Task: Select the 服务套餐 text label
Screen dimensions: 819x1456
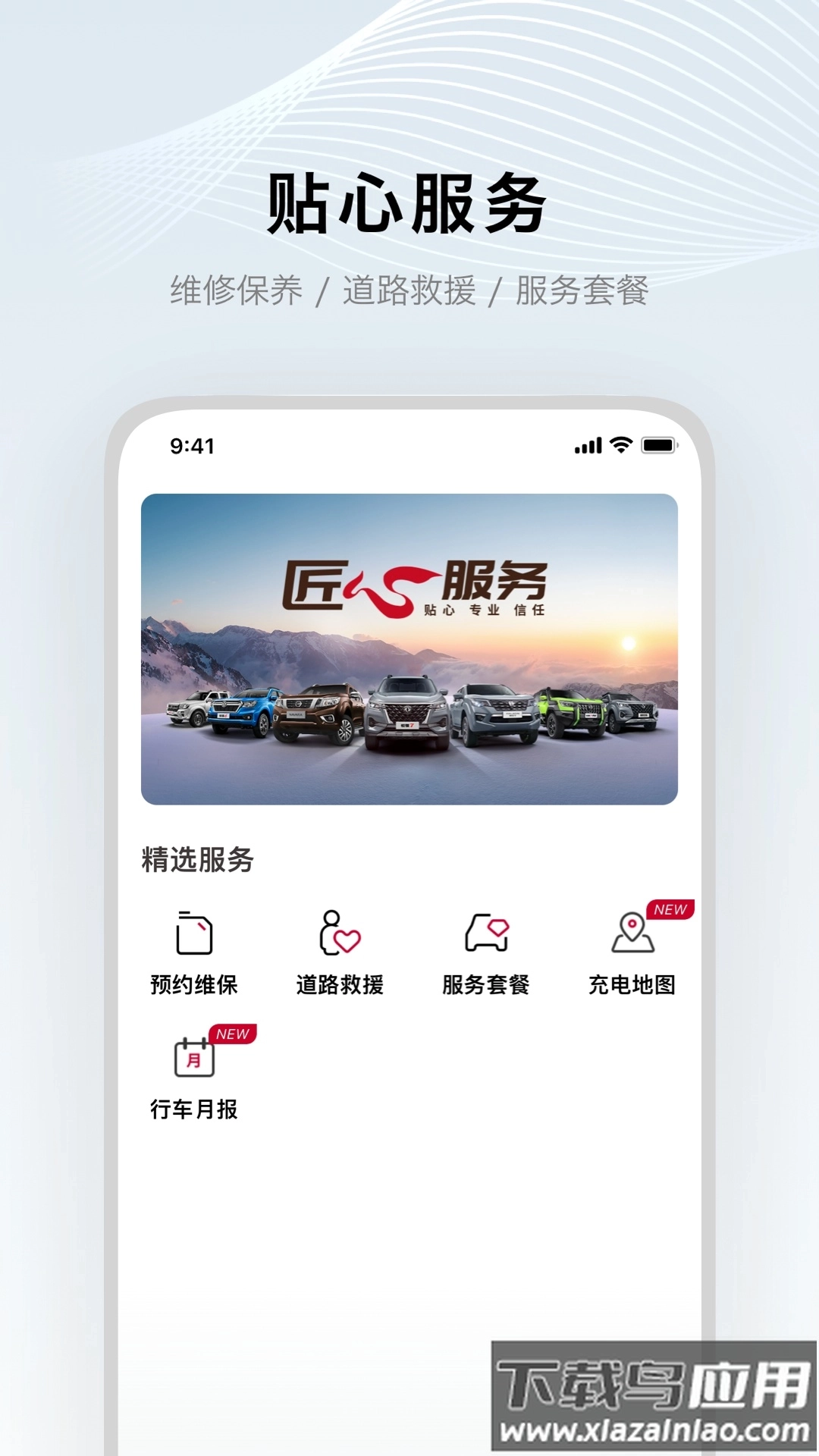Action: point(486,986)
